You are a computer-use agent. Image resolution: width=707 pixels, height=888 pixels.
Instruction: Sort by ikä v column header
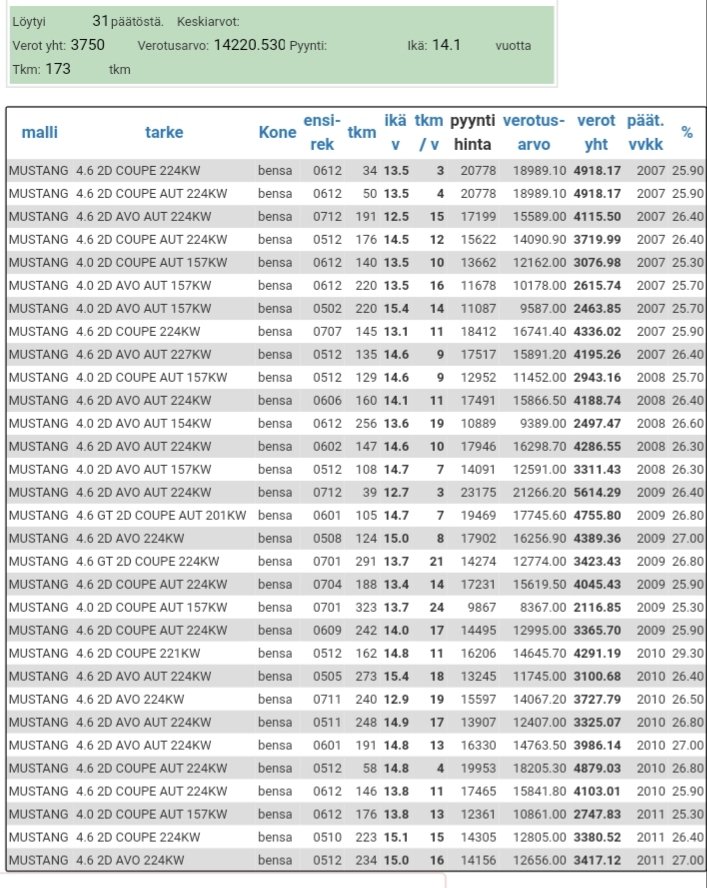click(x=395, y=132)
